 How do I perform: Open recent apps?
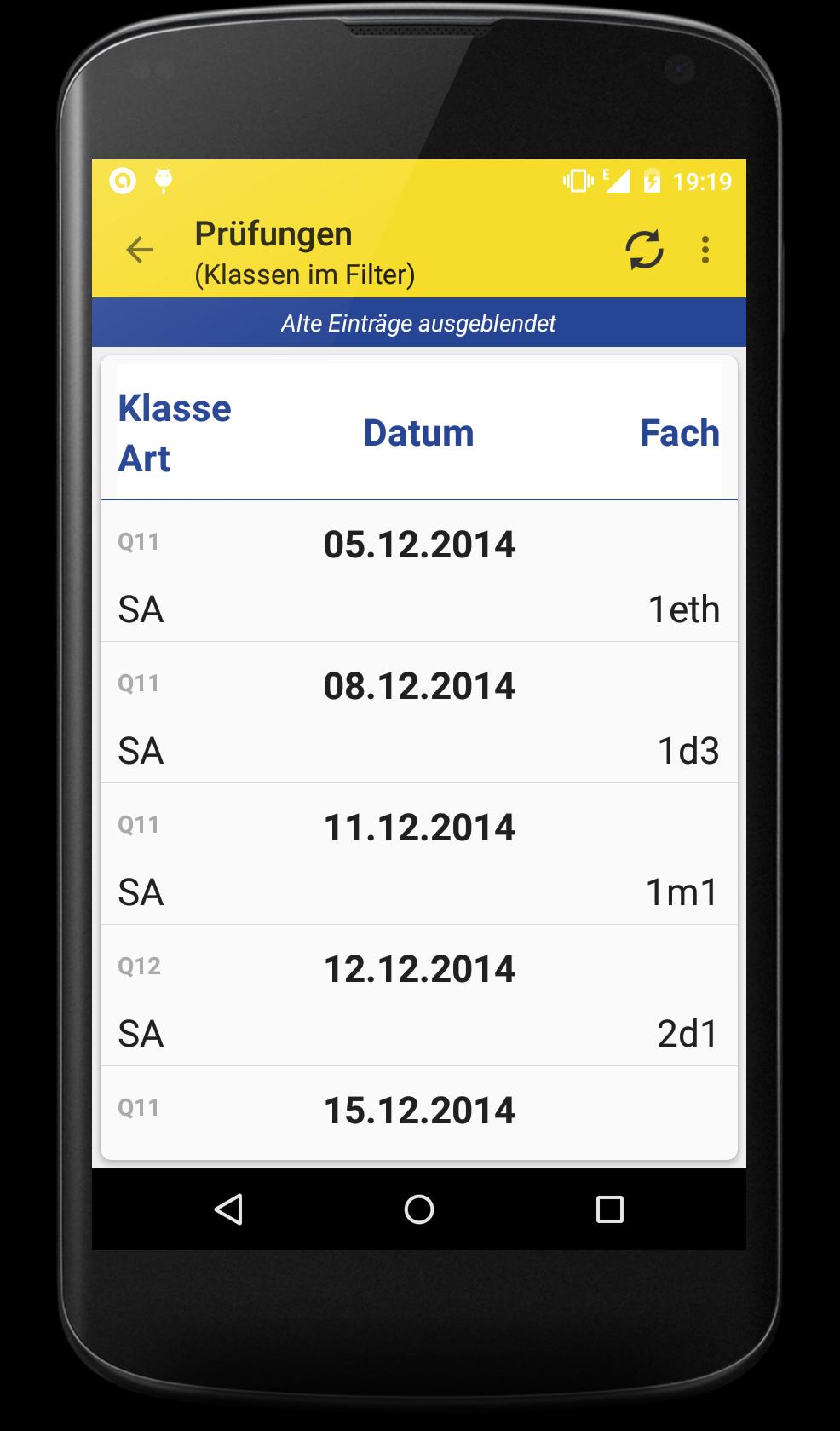click(x=609, y=1209)
